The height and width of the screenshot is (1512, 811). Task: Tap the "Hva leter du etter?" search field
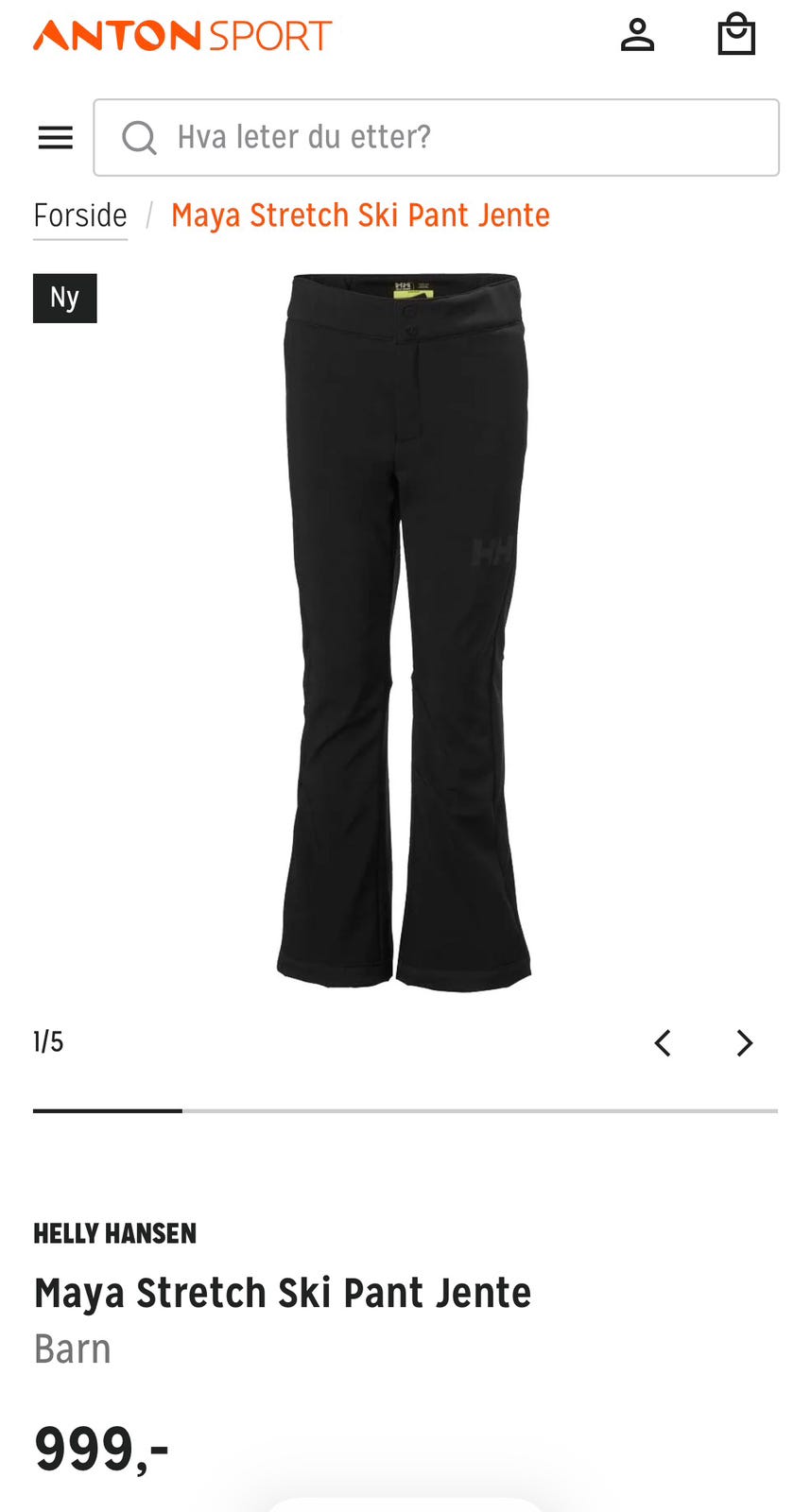pyautogui.click(x=436, y=138)
